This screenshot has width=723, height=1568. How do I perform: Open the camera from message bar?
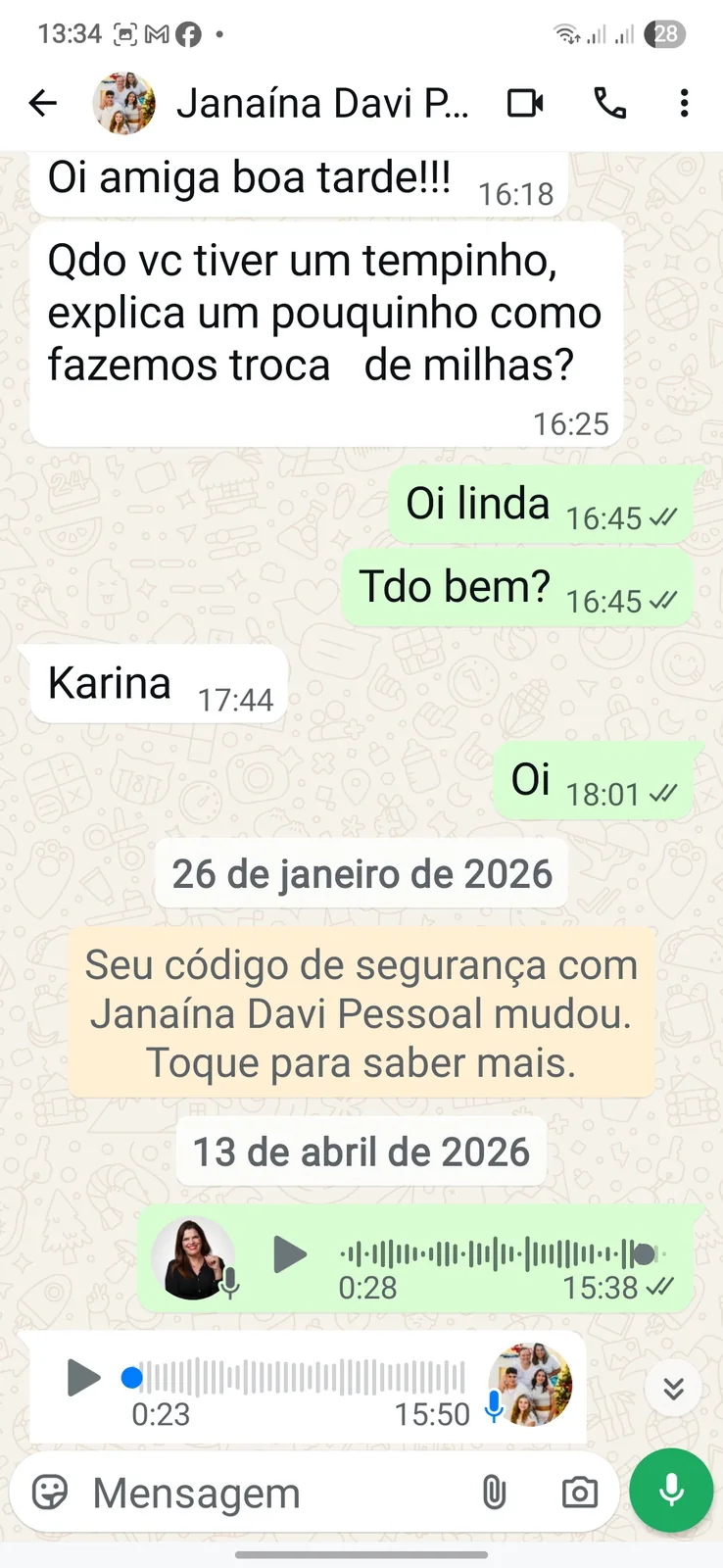click(x=579, y=1493)
